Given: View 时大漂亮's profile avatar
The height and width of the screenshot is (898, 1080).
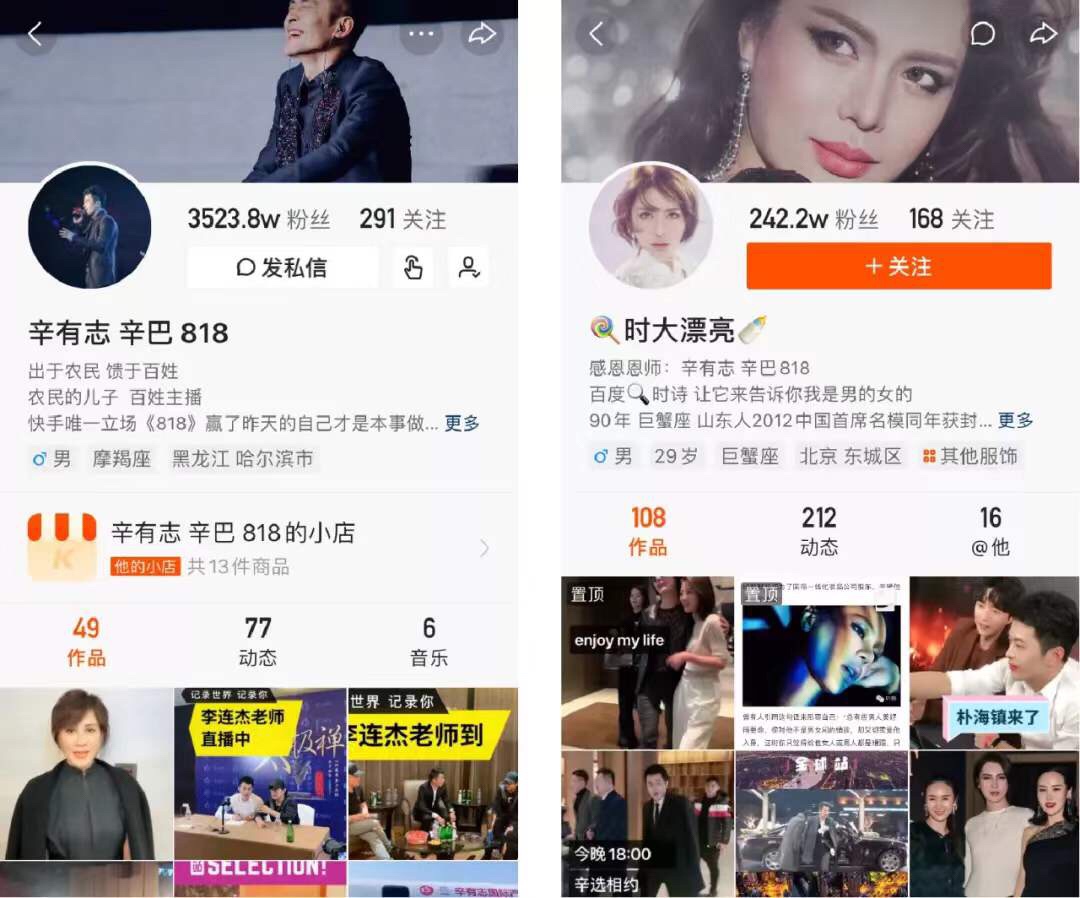Looking at the screenshot, I should pos(651,227).
